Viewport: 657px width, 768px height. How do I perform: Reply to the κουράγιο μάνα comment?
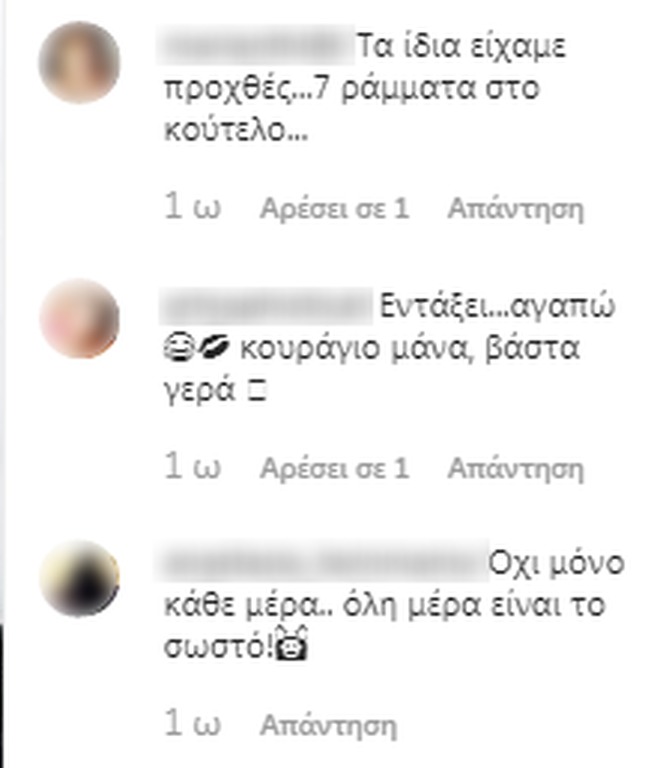(x=515, y=467)
